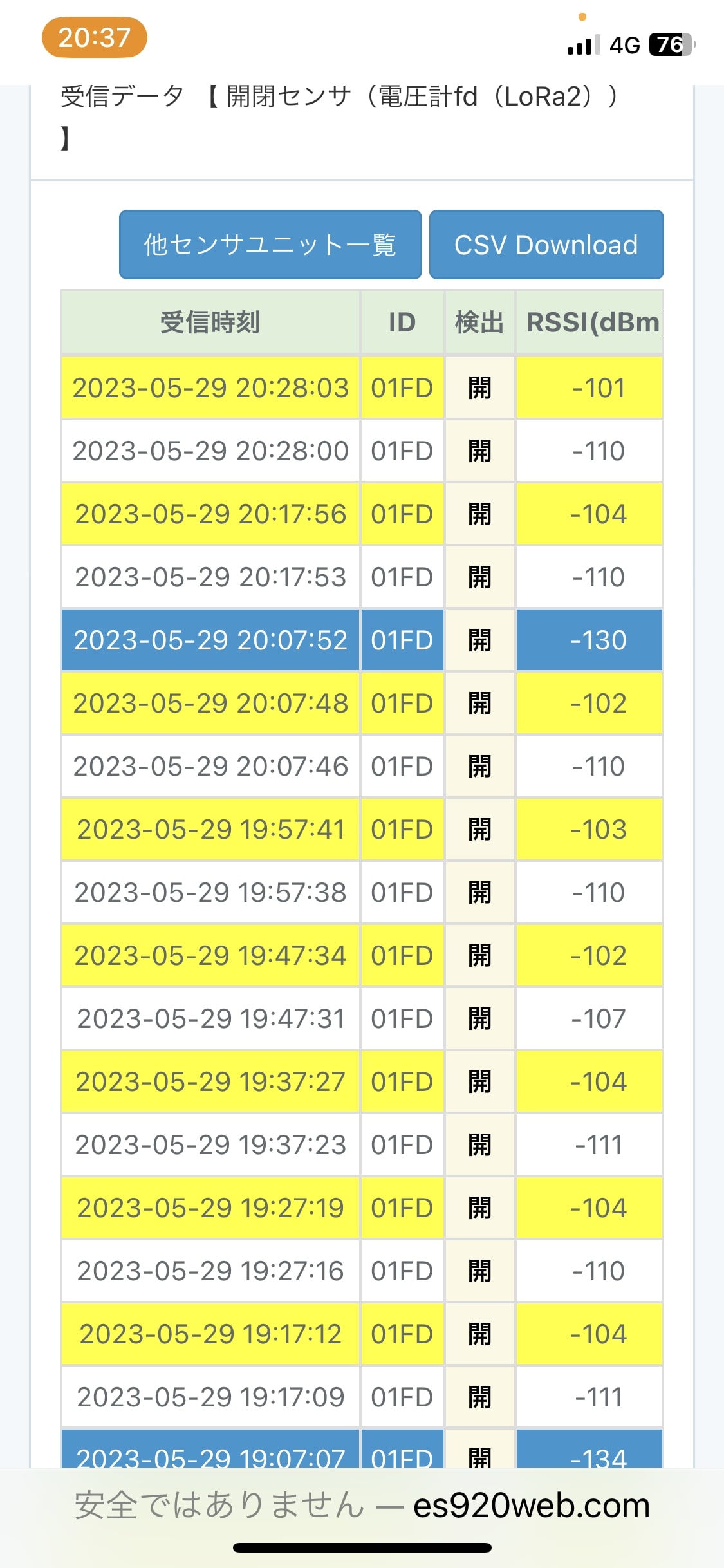Viewport: 724px width, 1568px height.
Task: Open the 他センサユニット一覧 button
Action: (270, 245)
